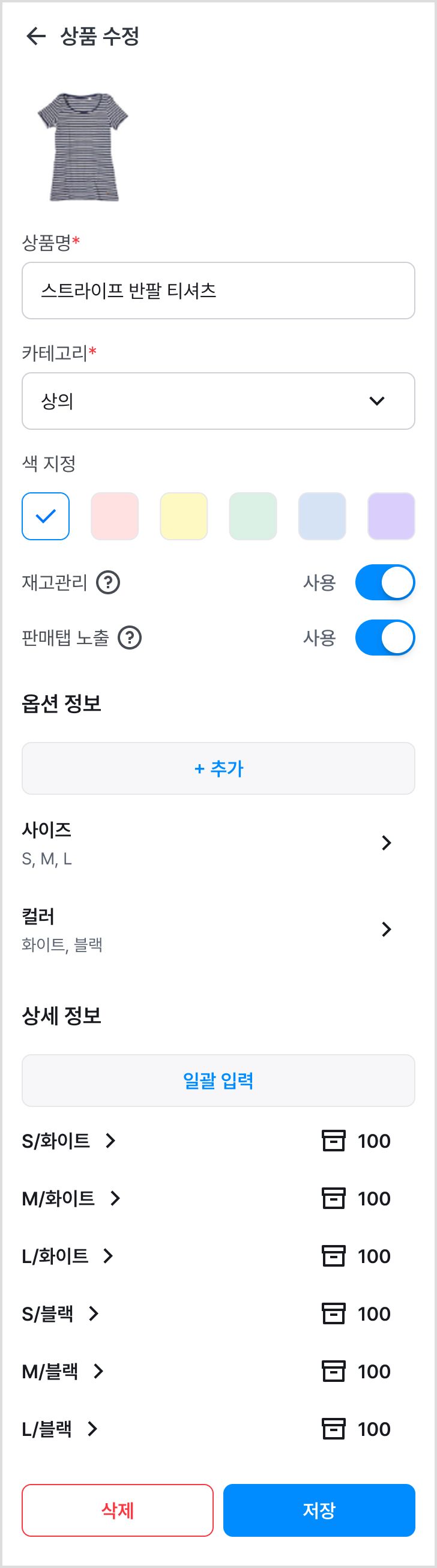Pick the purple color swatch
Viewport: 437px width, 1568px height.
[391, 516]
